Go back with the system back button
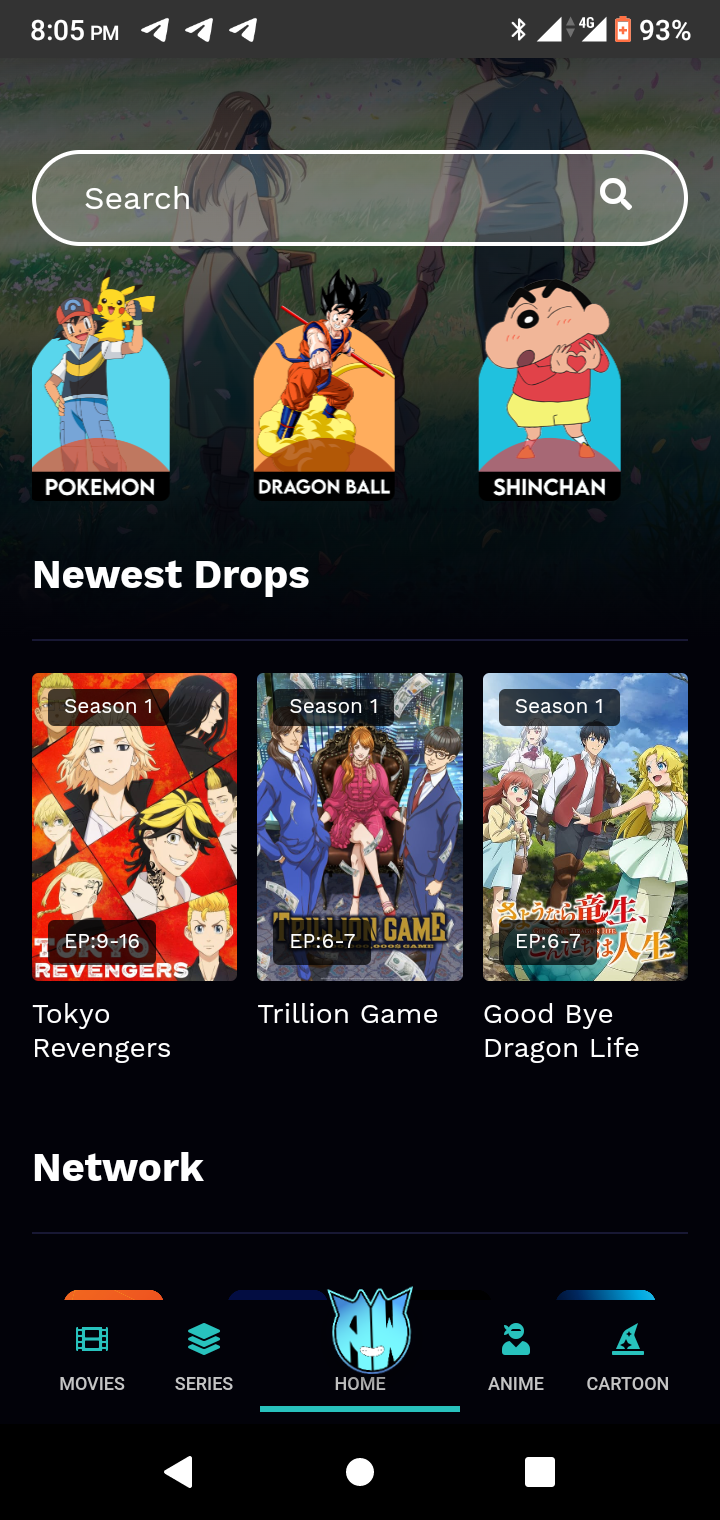 179,1472
